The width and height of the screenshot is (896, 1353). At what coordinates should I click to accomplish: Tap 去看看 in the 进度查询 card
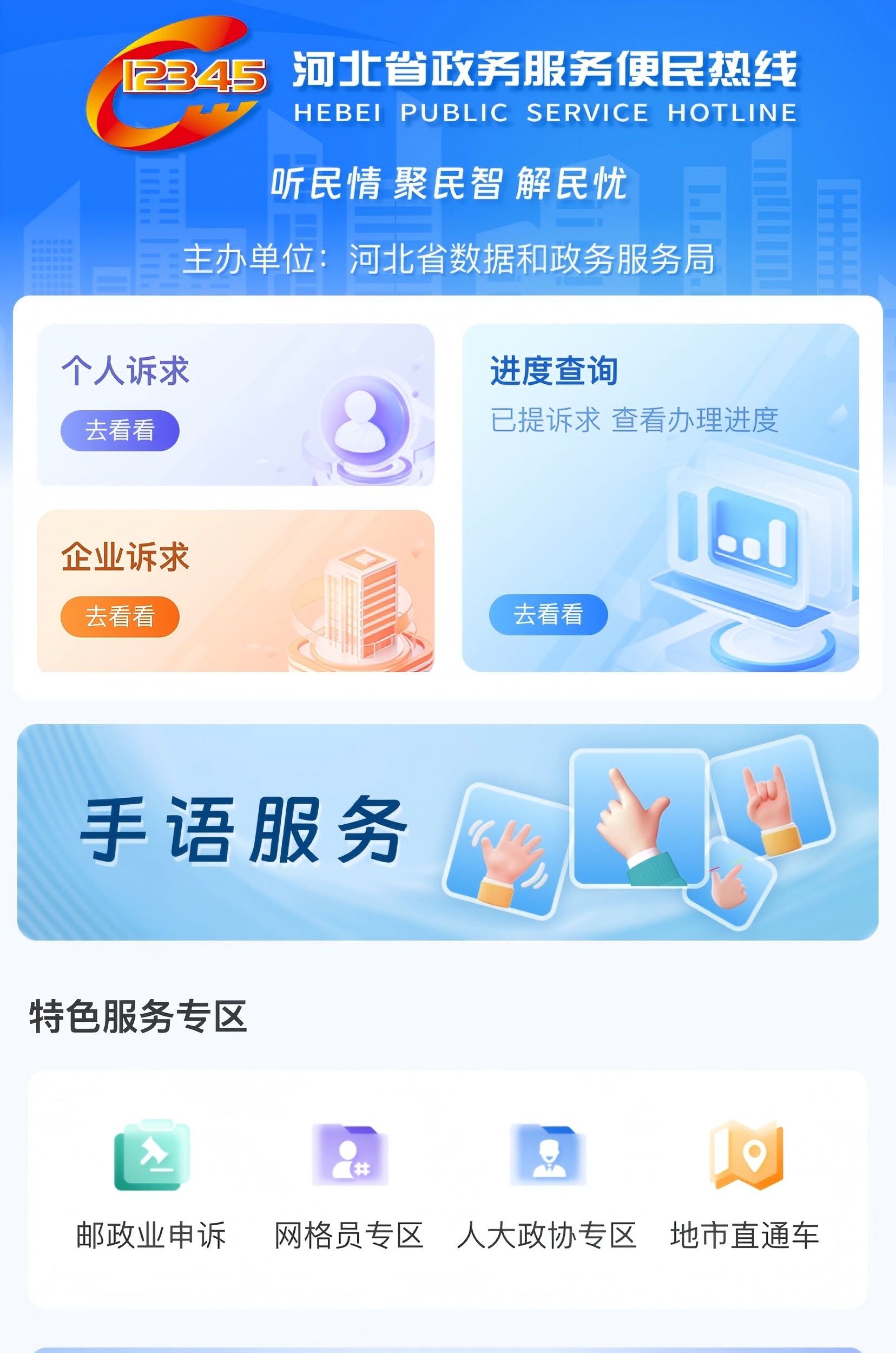(x=548, y=614)
